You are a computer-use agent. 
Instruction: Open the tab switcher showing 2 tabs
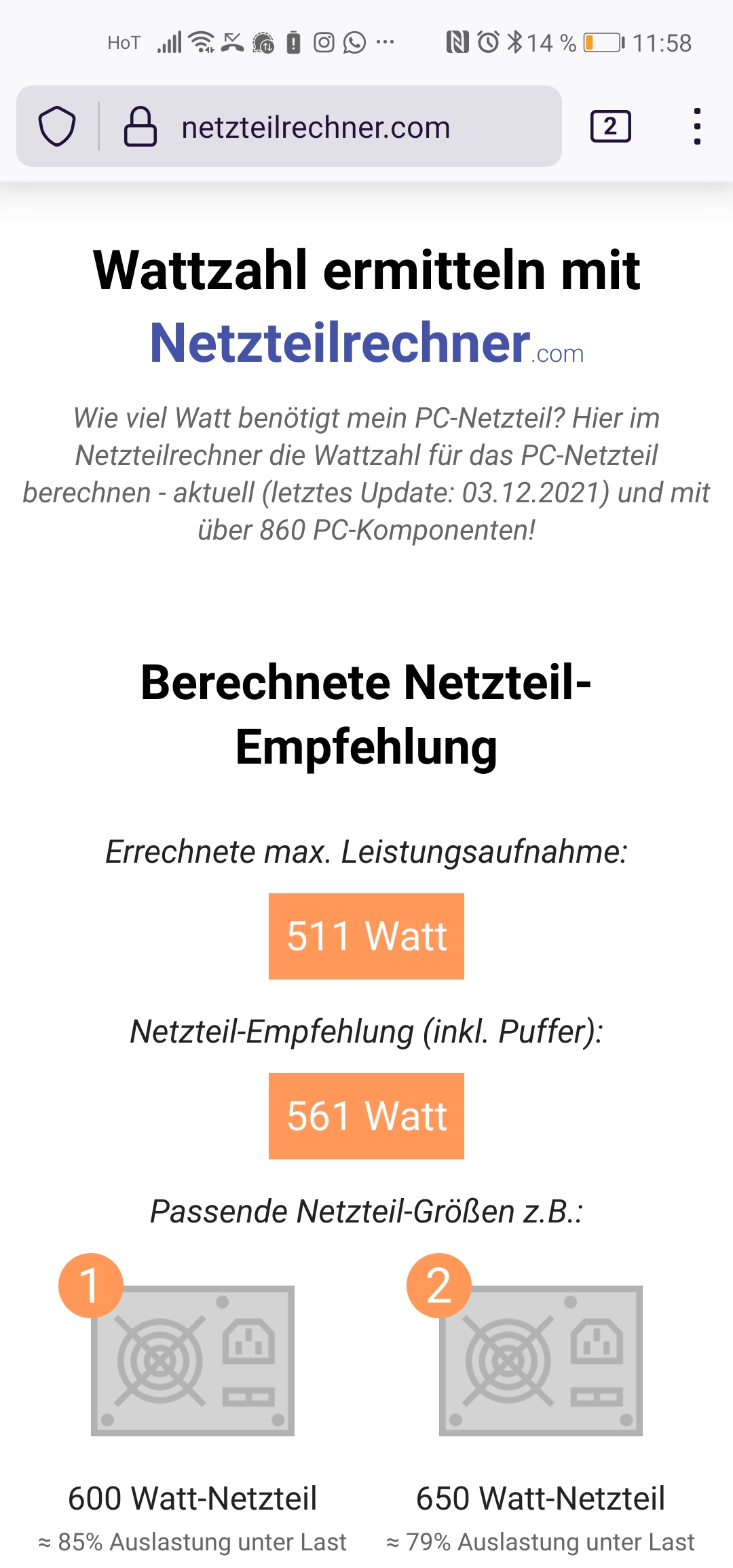610,126
